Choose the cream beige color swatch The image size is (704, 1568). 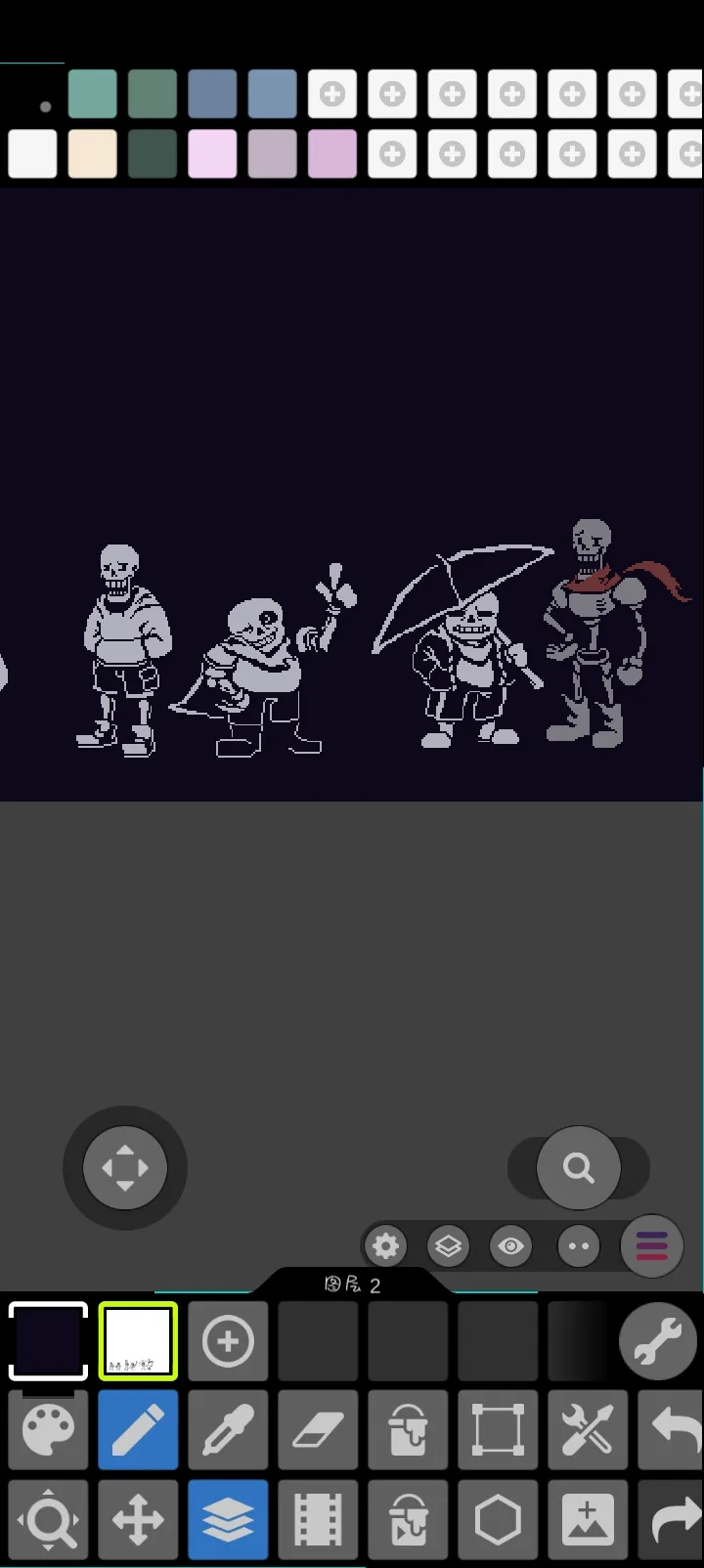pyautogui.click(x=93, y=154)
